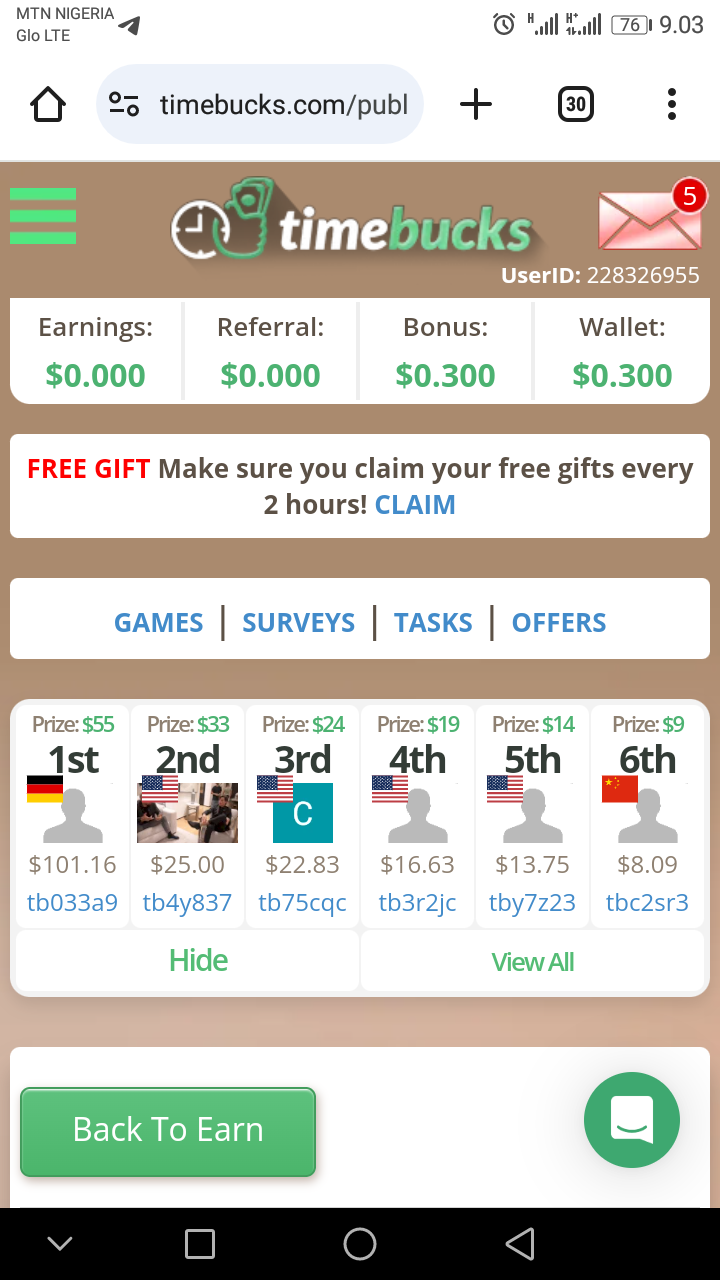View All leaderboard rankings
Viewport: 720px width, 1280px height.
(532, 962)
